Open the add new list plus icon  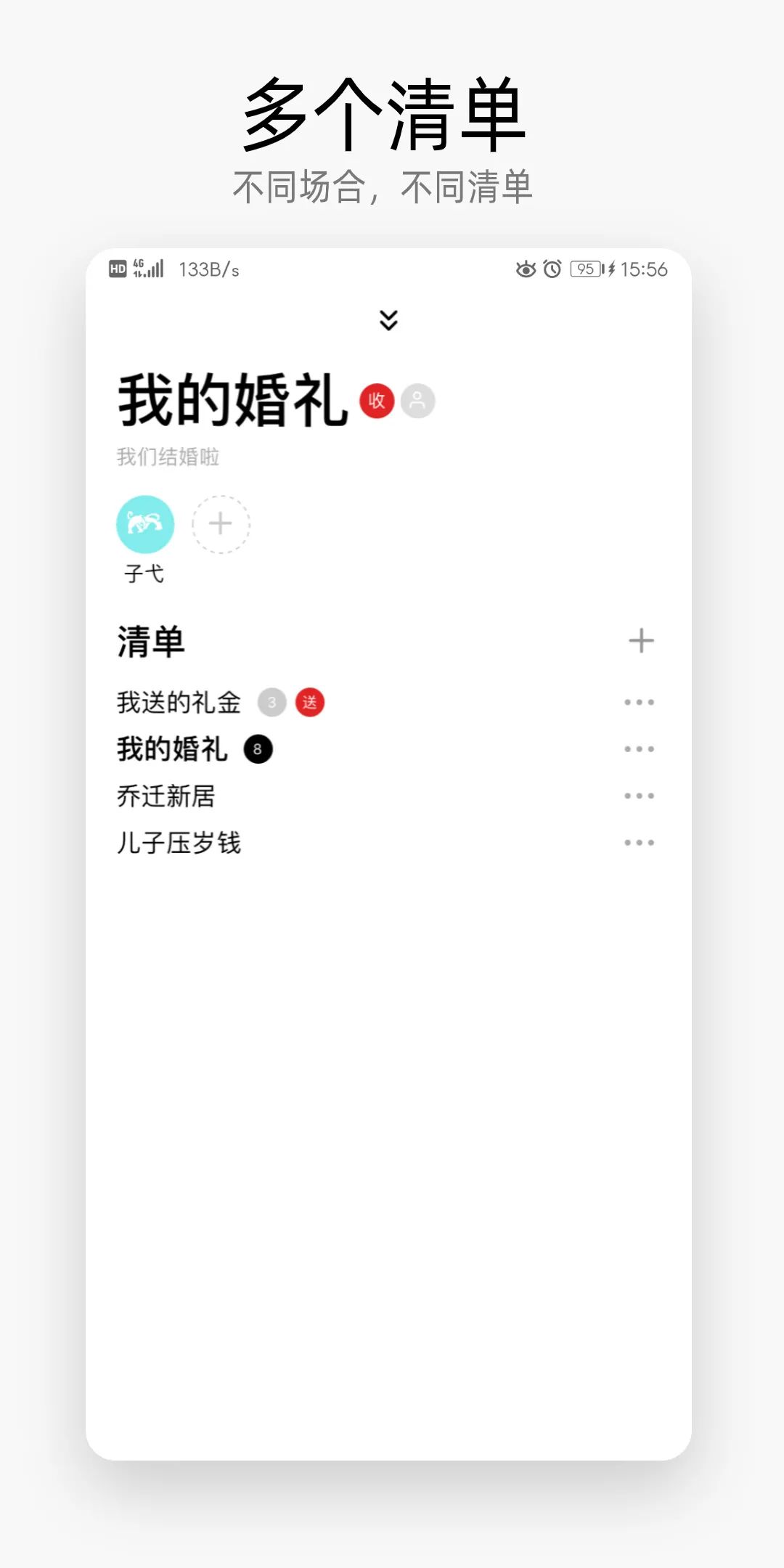(642, 640)
